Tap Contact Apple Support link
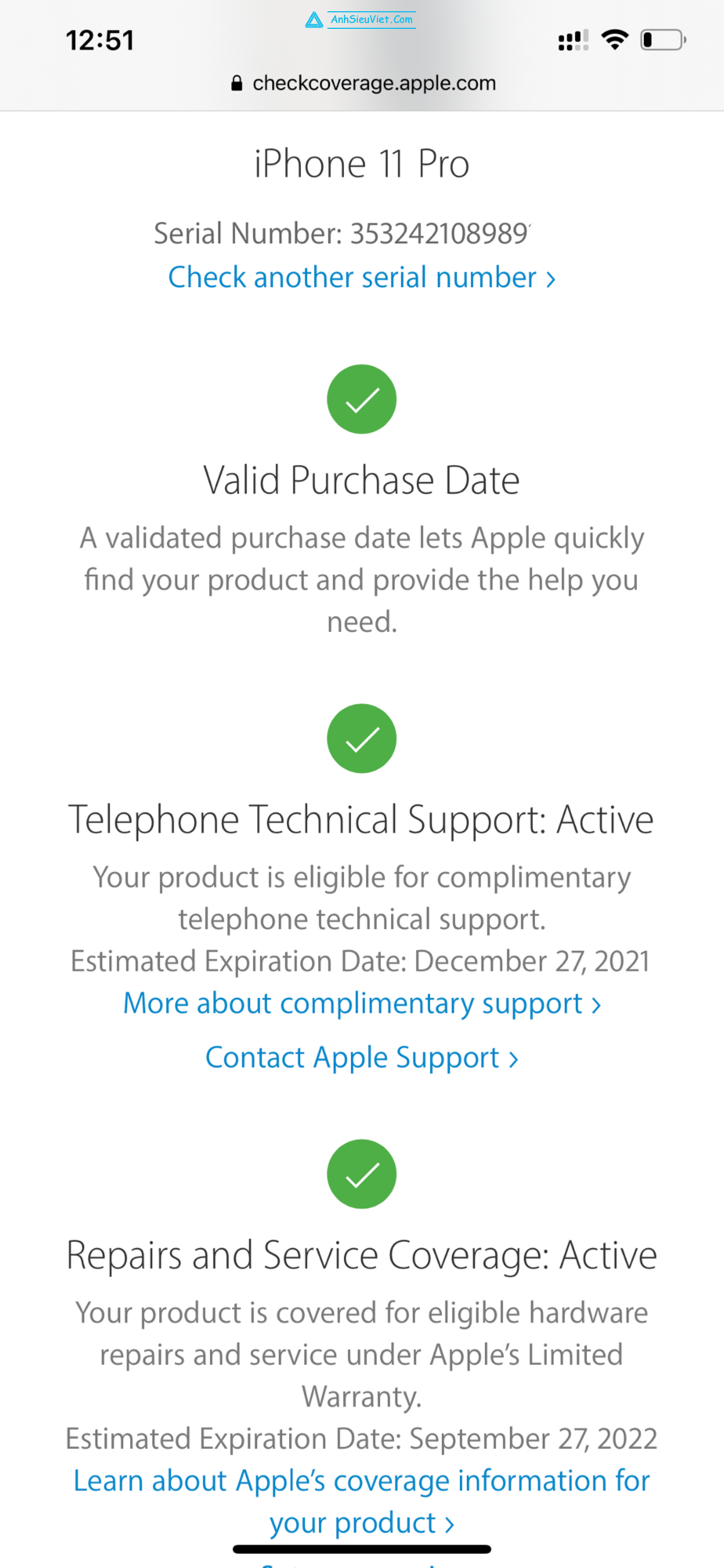The image size is (724, 1568). [x=361, y=1058]
